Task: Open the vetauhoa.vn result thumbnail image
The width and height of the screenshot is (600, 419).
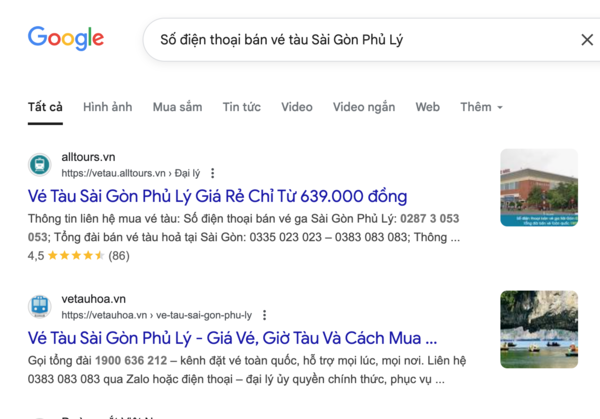Action: 539,328
